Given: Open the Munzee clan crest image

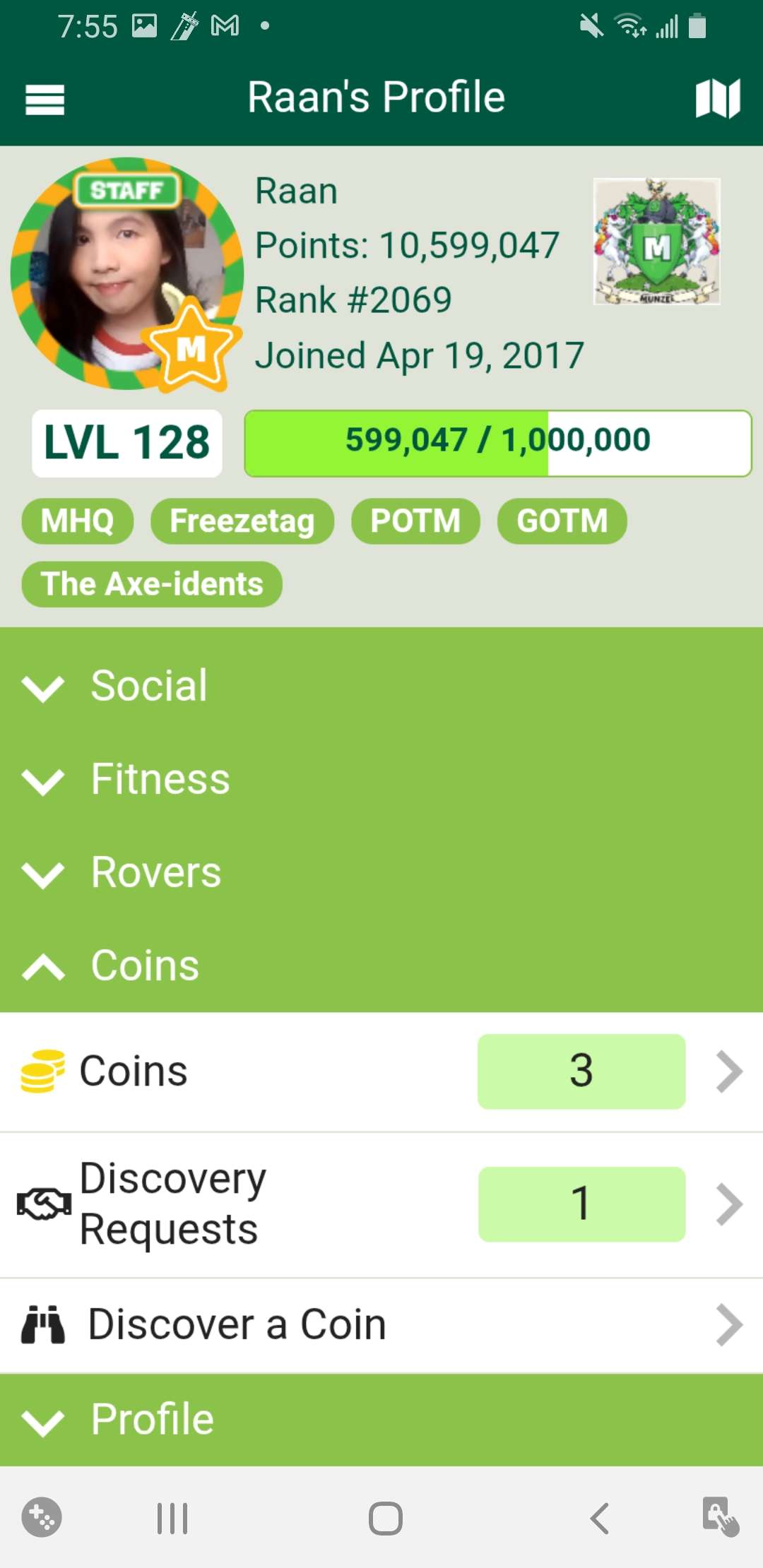Looking at the screenshot, I should pyautogui.click(x=656, y=242).
